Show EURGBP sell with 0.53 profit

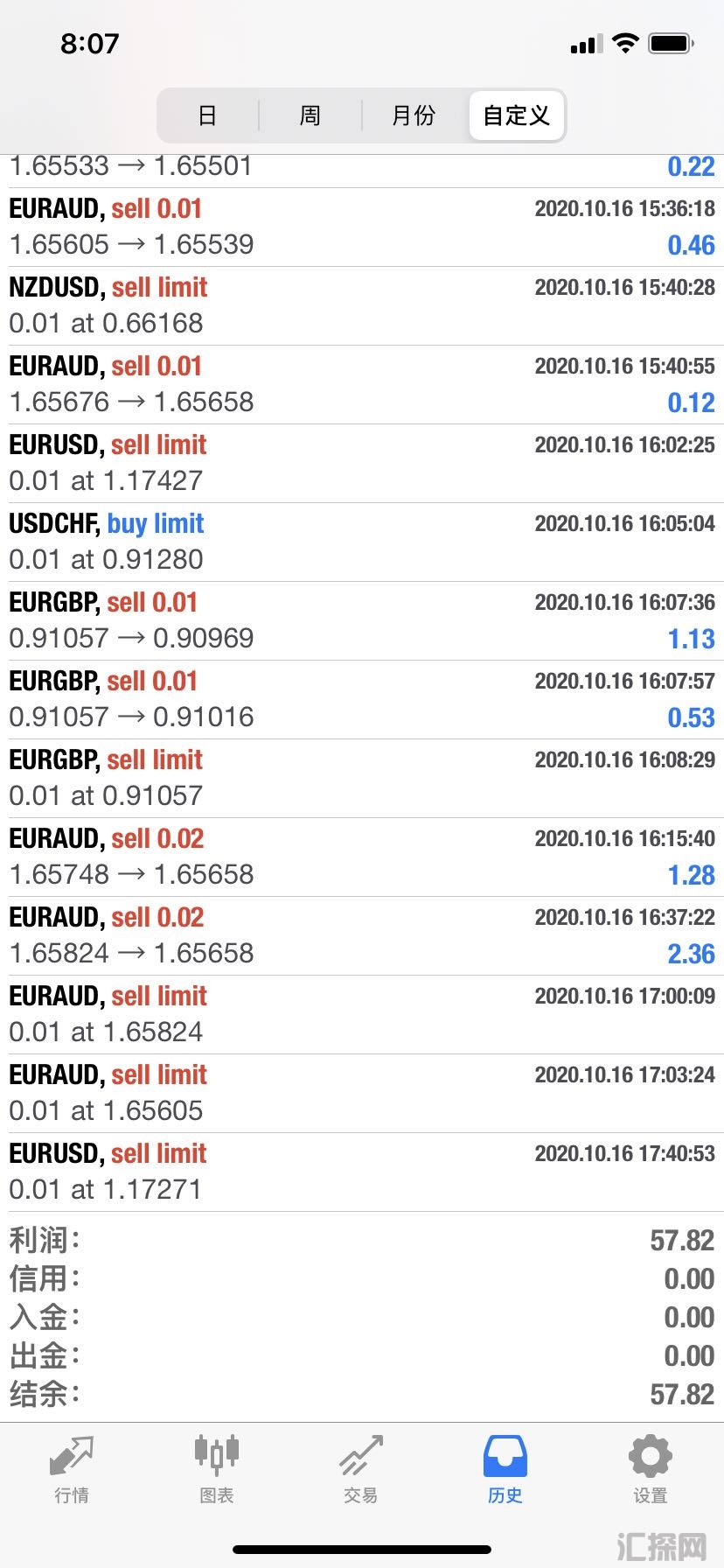[362, 699]
